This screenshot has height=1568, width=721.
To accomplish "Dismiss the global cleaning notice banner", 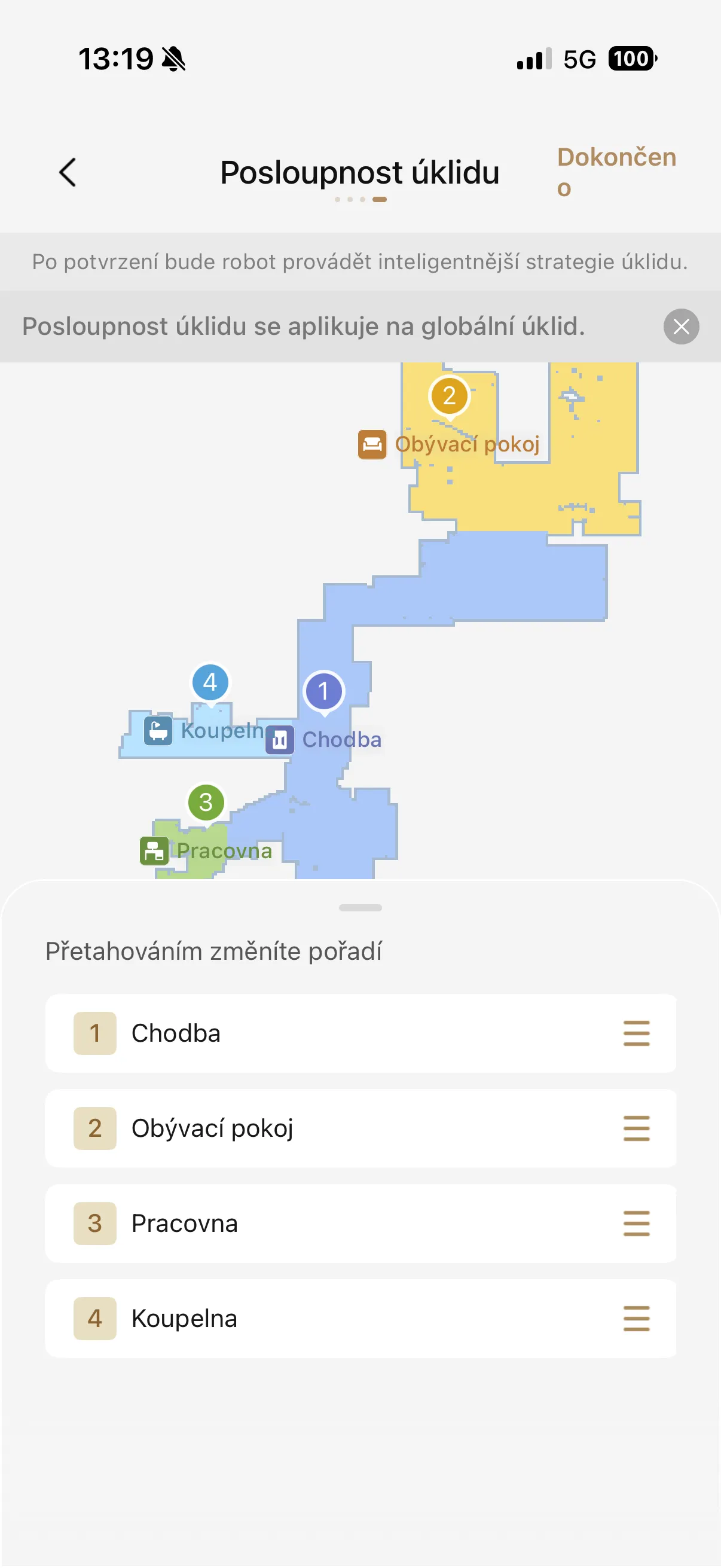I will tap(680, 327).
